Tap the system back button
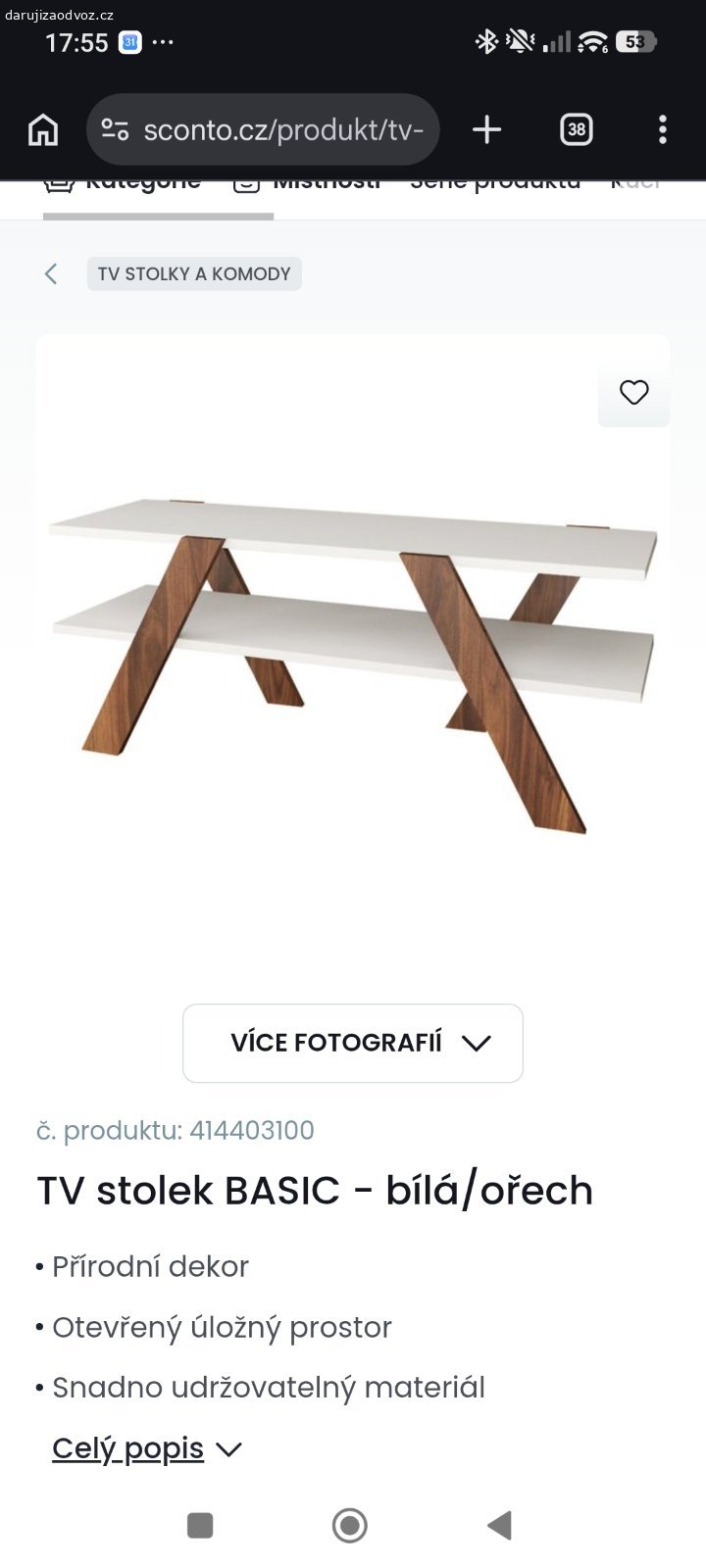 coord(500,1525)
